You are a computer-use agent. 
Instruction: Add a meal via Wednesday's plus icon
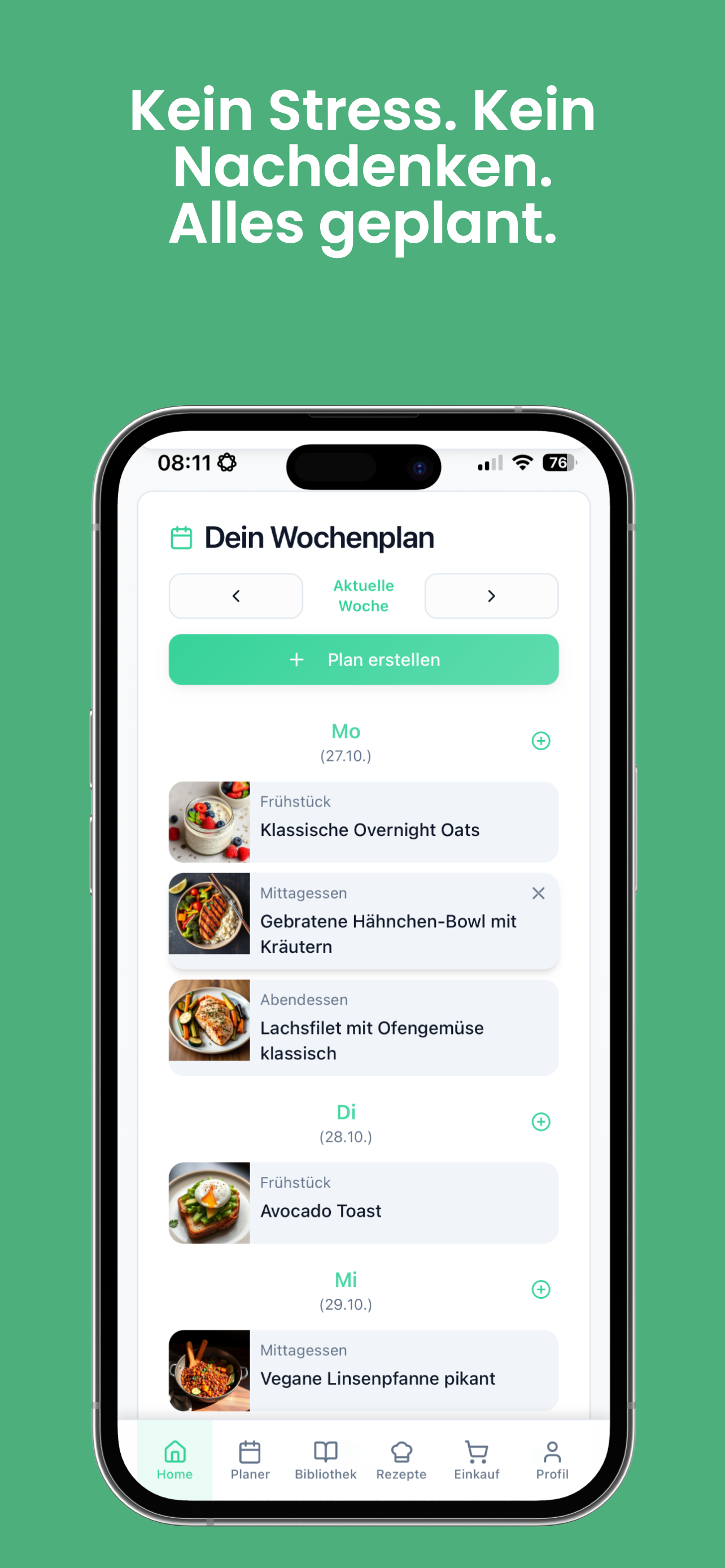coord(540,1289)
